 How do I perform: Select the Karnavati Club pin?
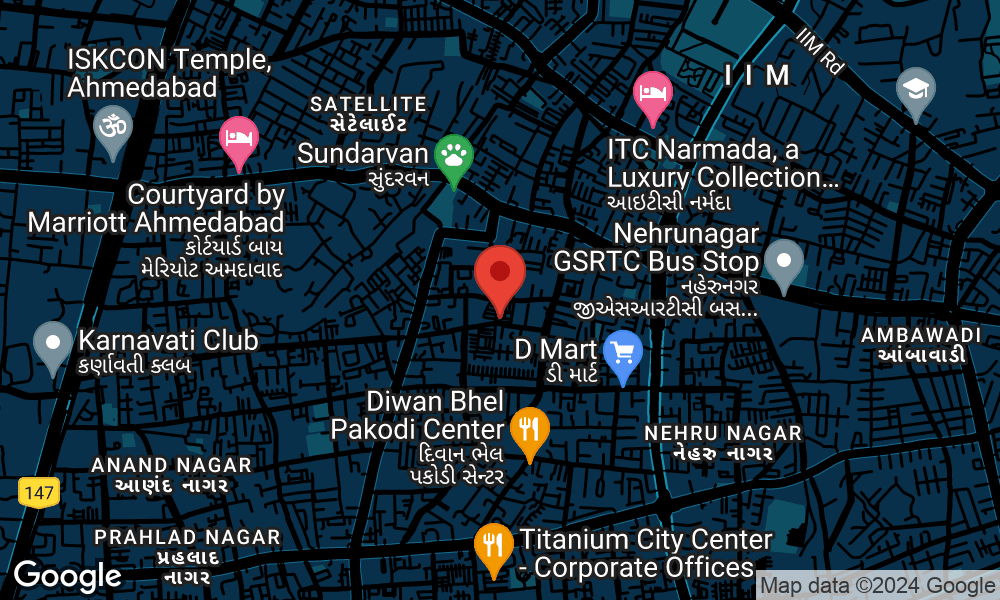[x=53, y=343]
